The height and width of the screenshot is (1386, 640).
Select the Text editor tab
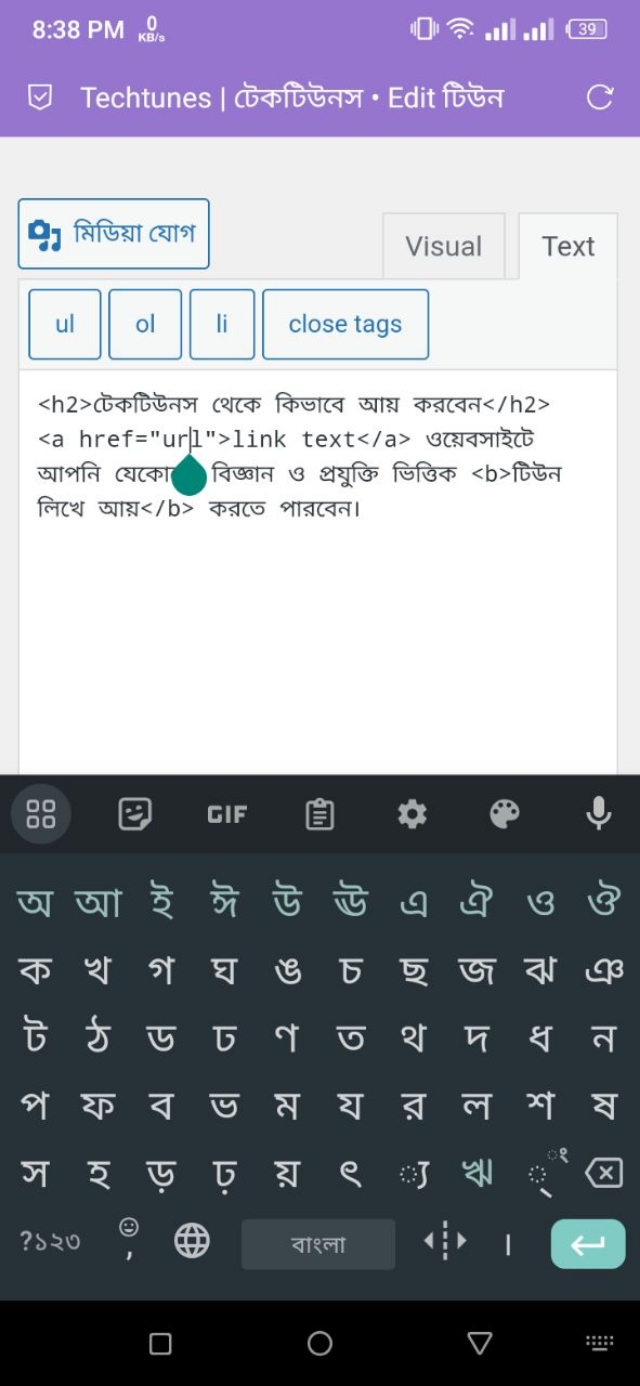tap(568, 246)
